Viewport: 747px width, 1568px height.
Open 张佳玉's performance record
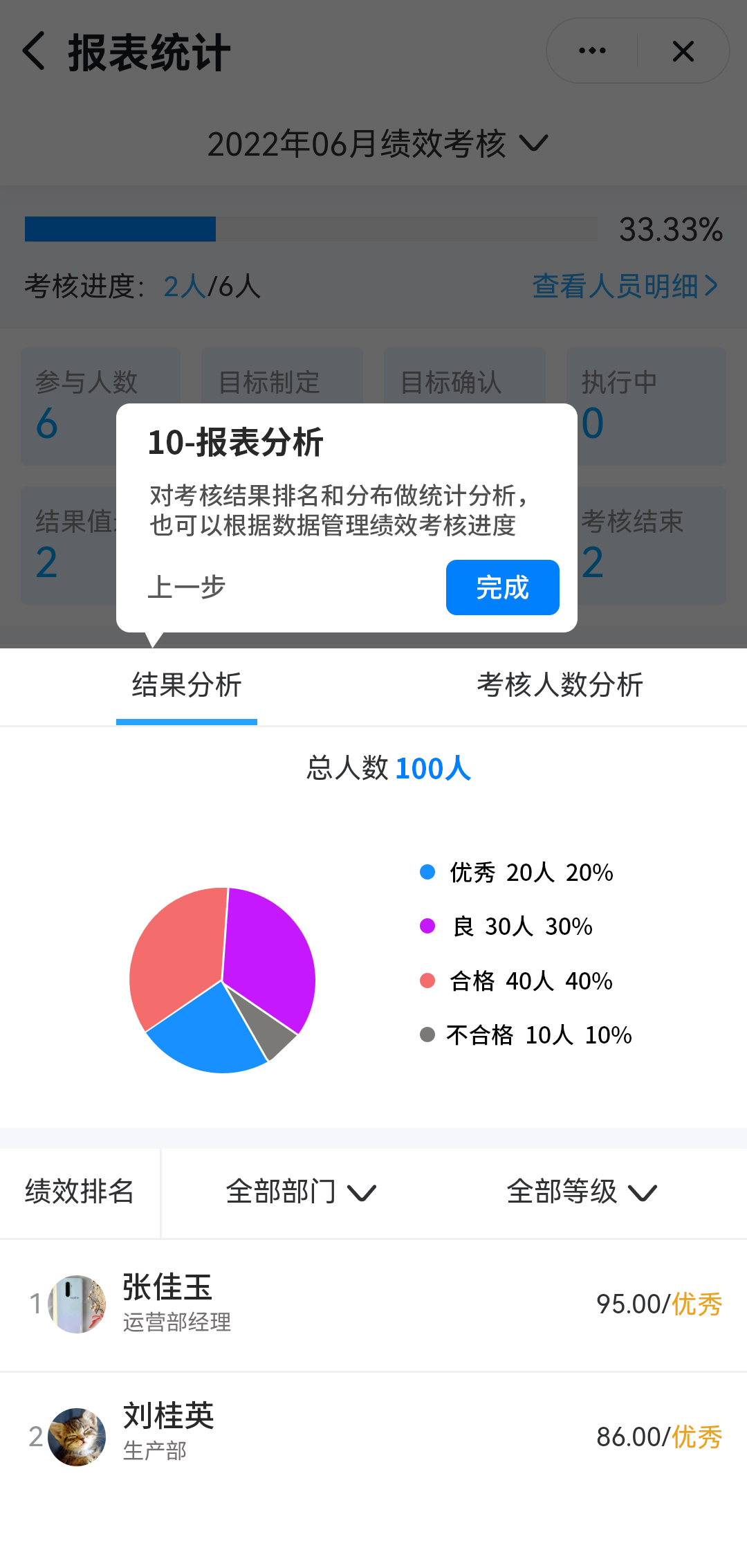point(373,1304)
